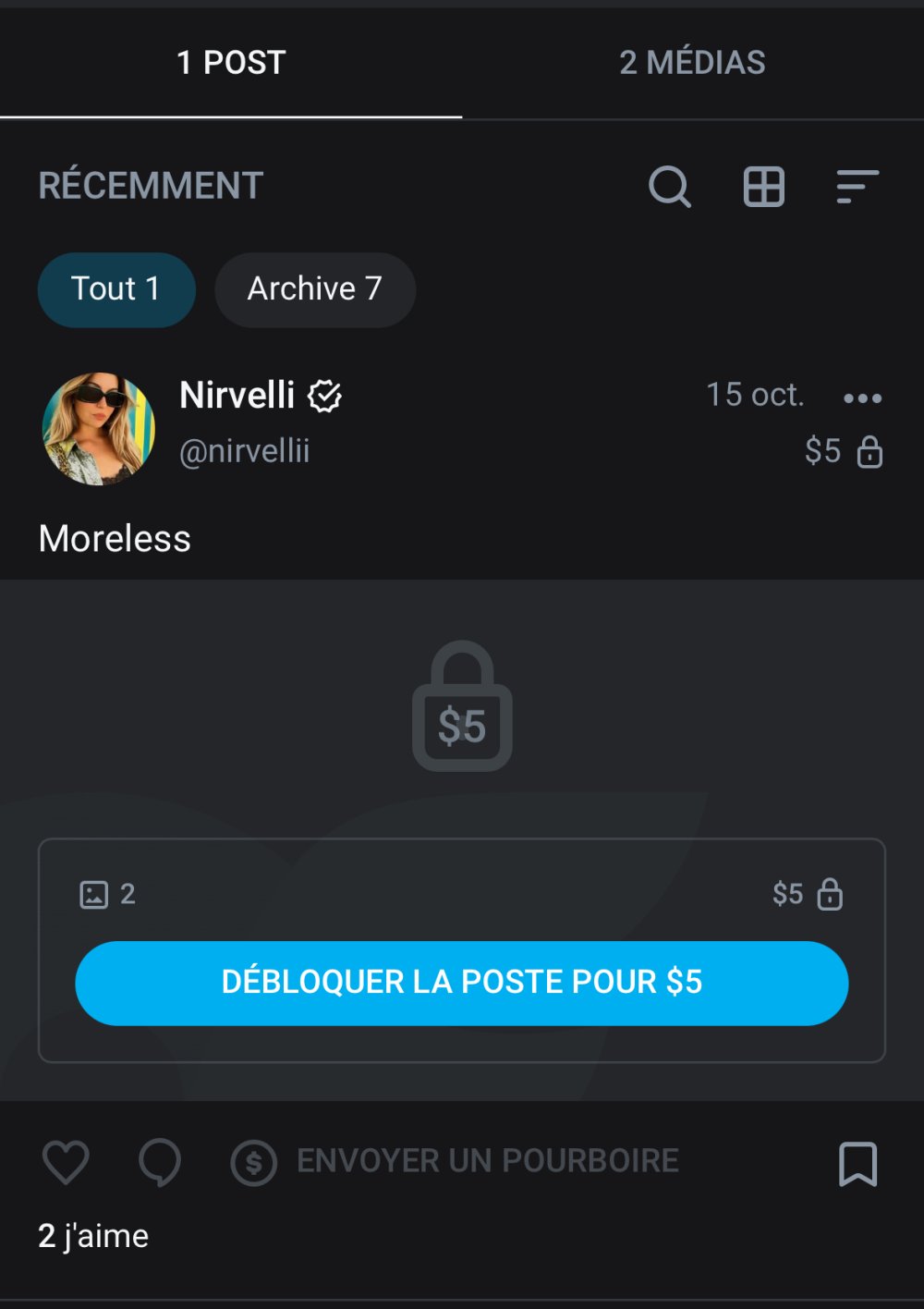Switch to the 2 Médias tab
The image size is (924, 1309).
click(x=692, y=63)
